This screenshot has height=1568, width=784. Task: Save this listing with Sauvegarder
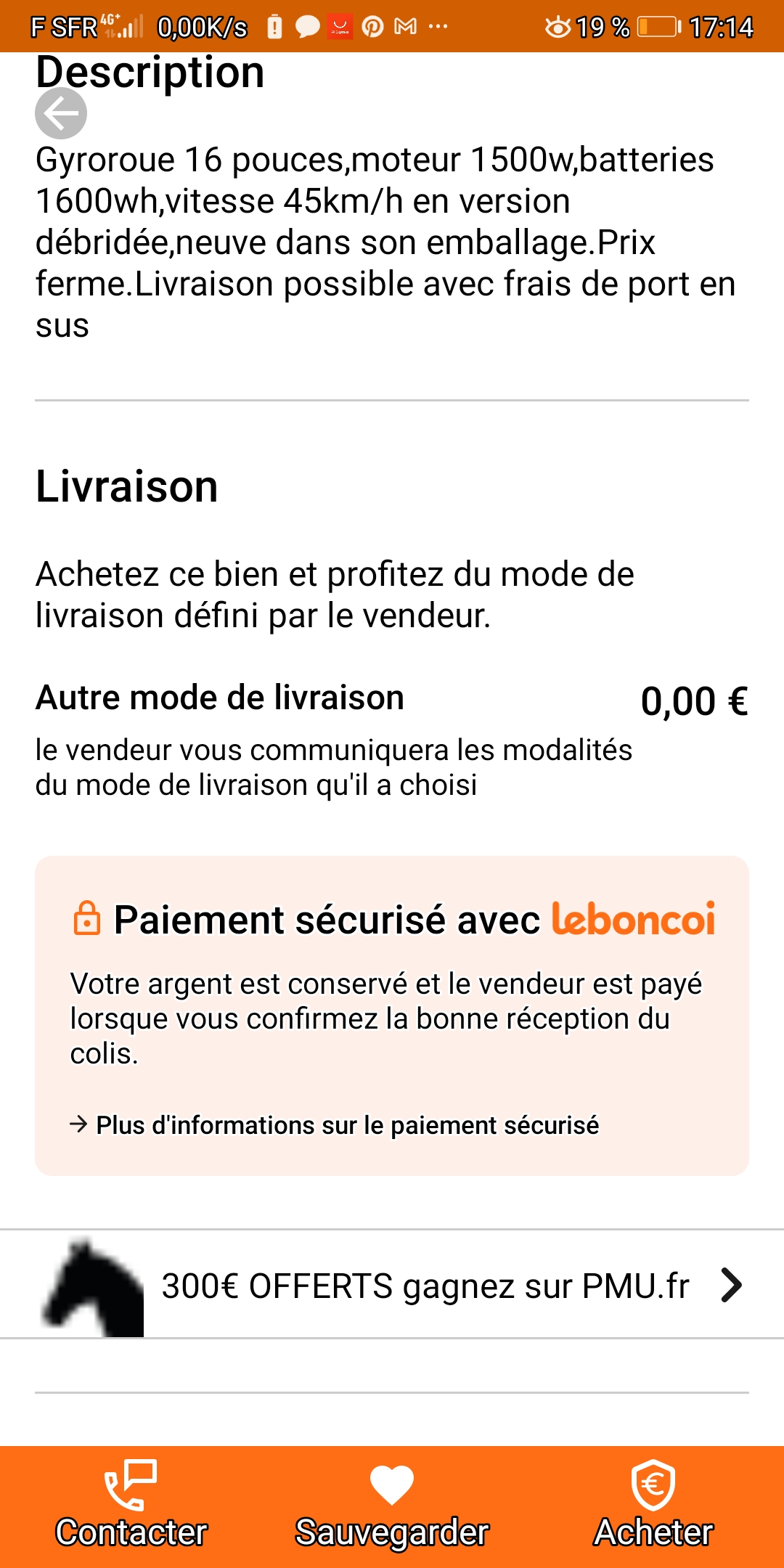coord(392,1506)
